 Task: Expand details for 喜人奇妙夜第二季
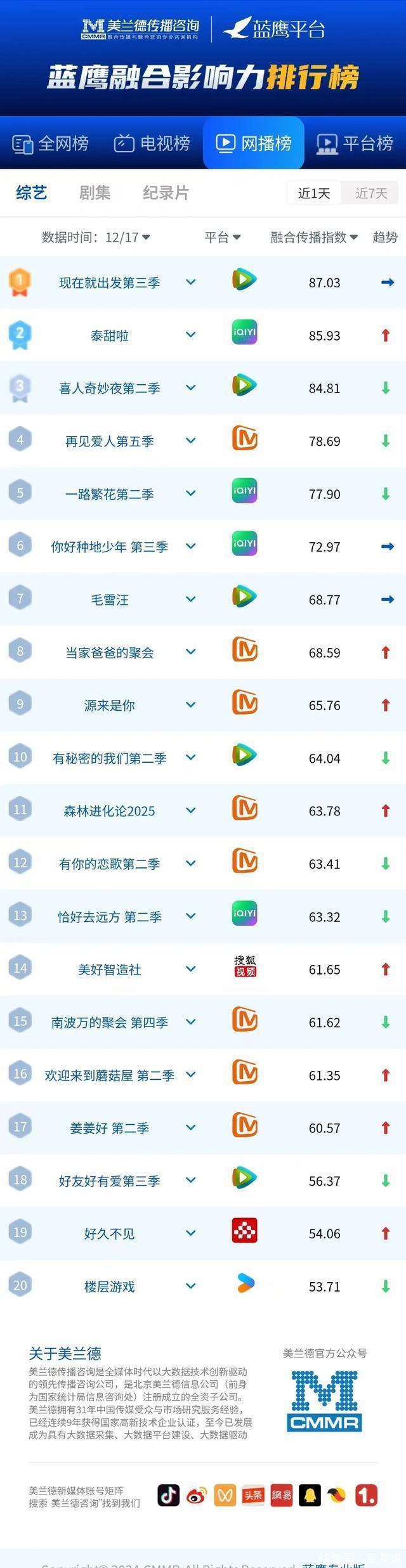(190, 387)
